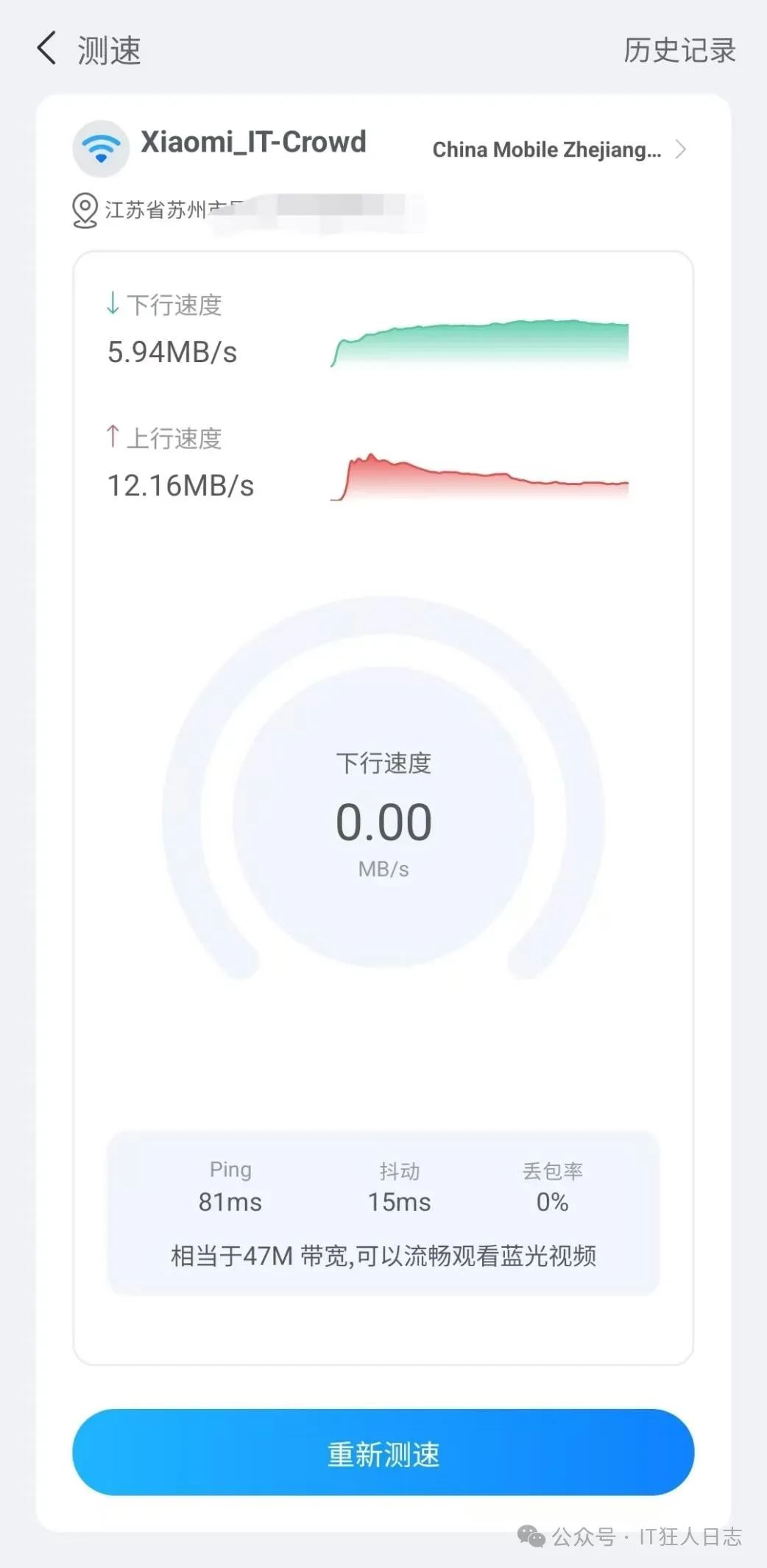Open 历史记录 history records
The width and height of the screenshot is (767, 1568).
(x=679, y=50)
